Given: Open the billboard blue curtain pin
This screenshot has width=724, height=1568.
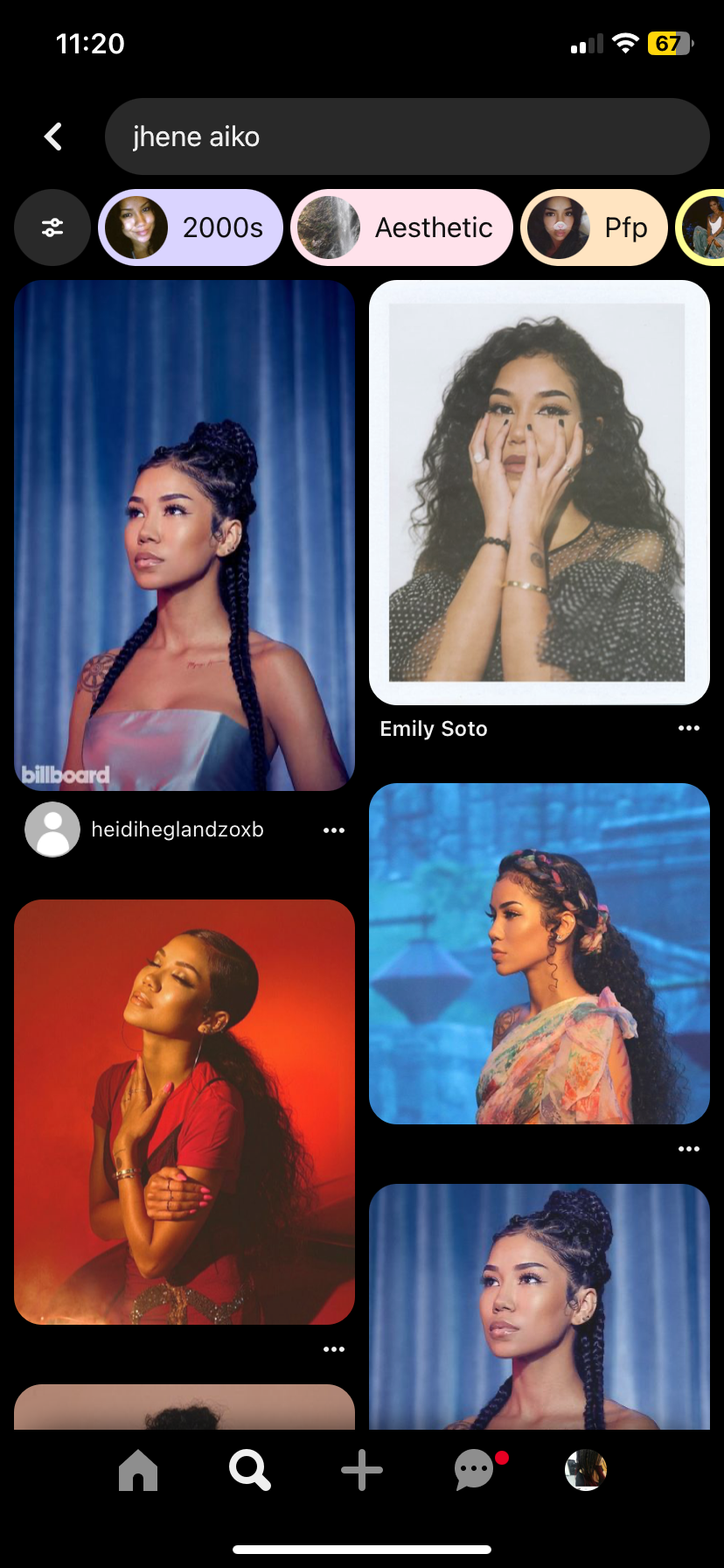Looking at the screenshot, I should tap(184, 535).
